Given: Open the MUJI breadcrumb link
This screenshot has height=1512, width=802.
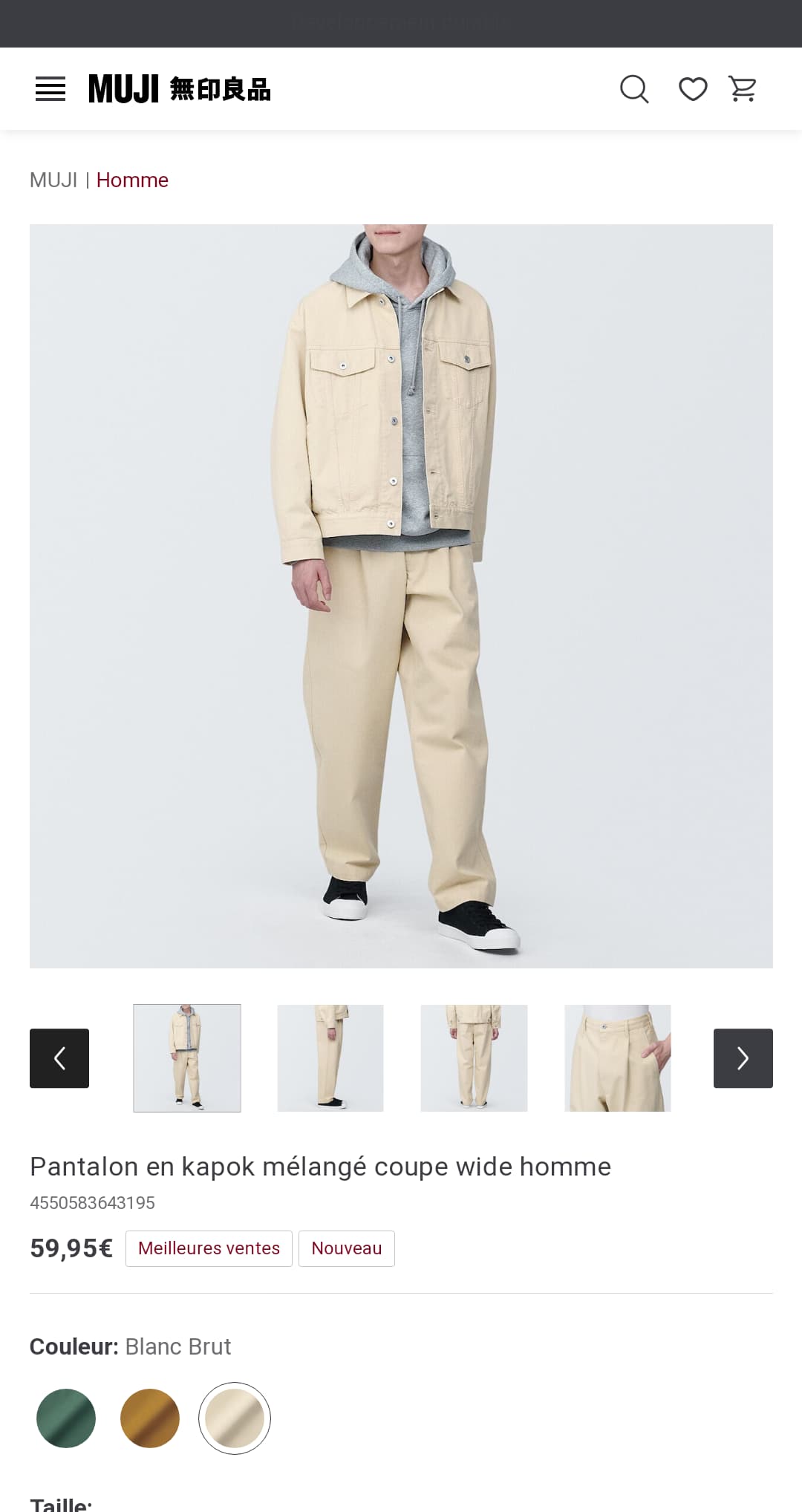Looking at the screenshot, I should 53,180.
